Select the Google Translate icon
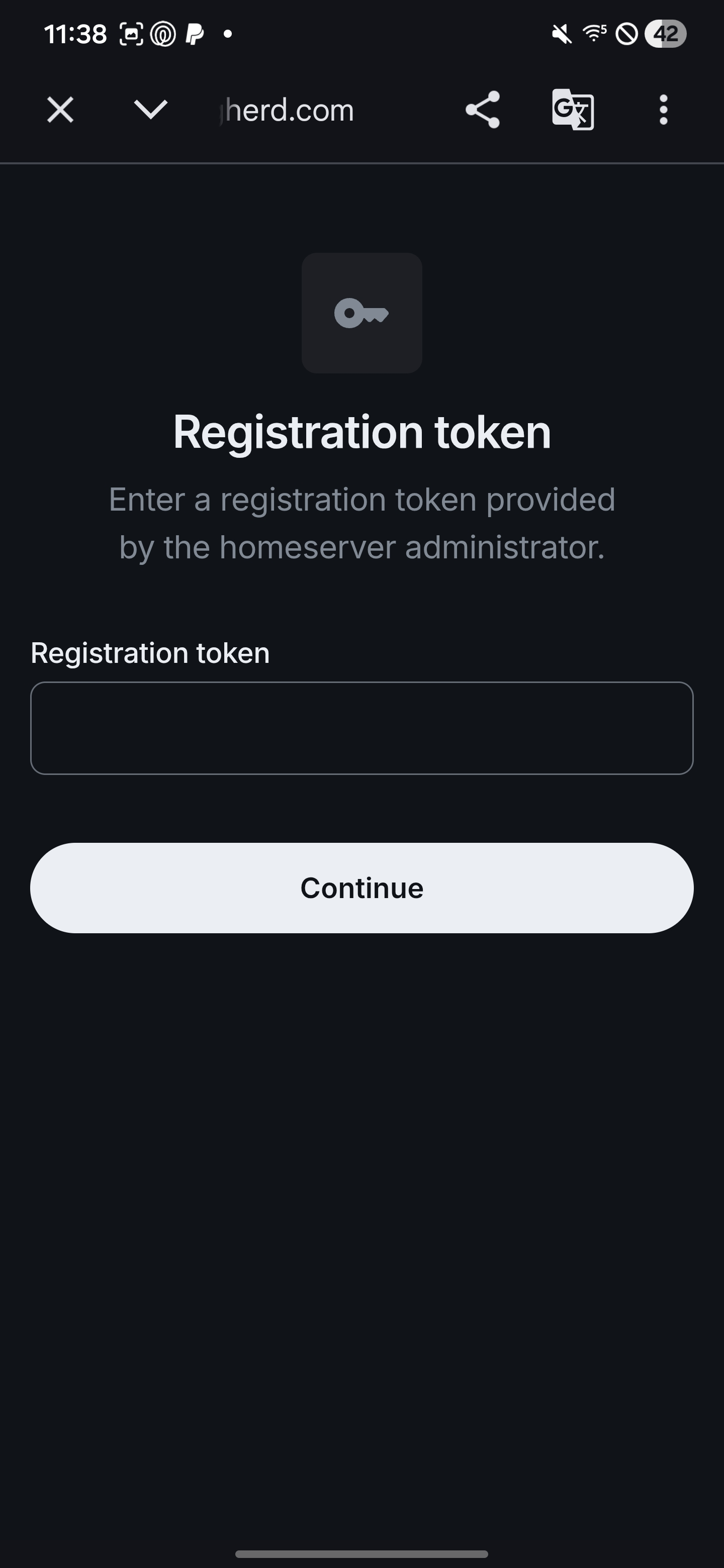This screenshot has height=1568, width=724. click(573, 110)
